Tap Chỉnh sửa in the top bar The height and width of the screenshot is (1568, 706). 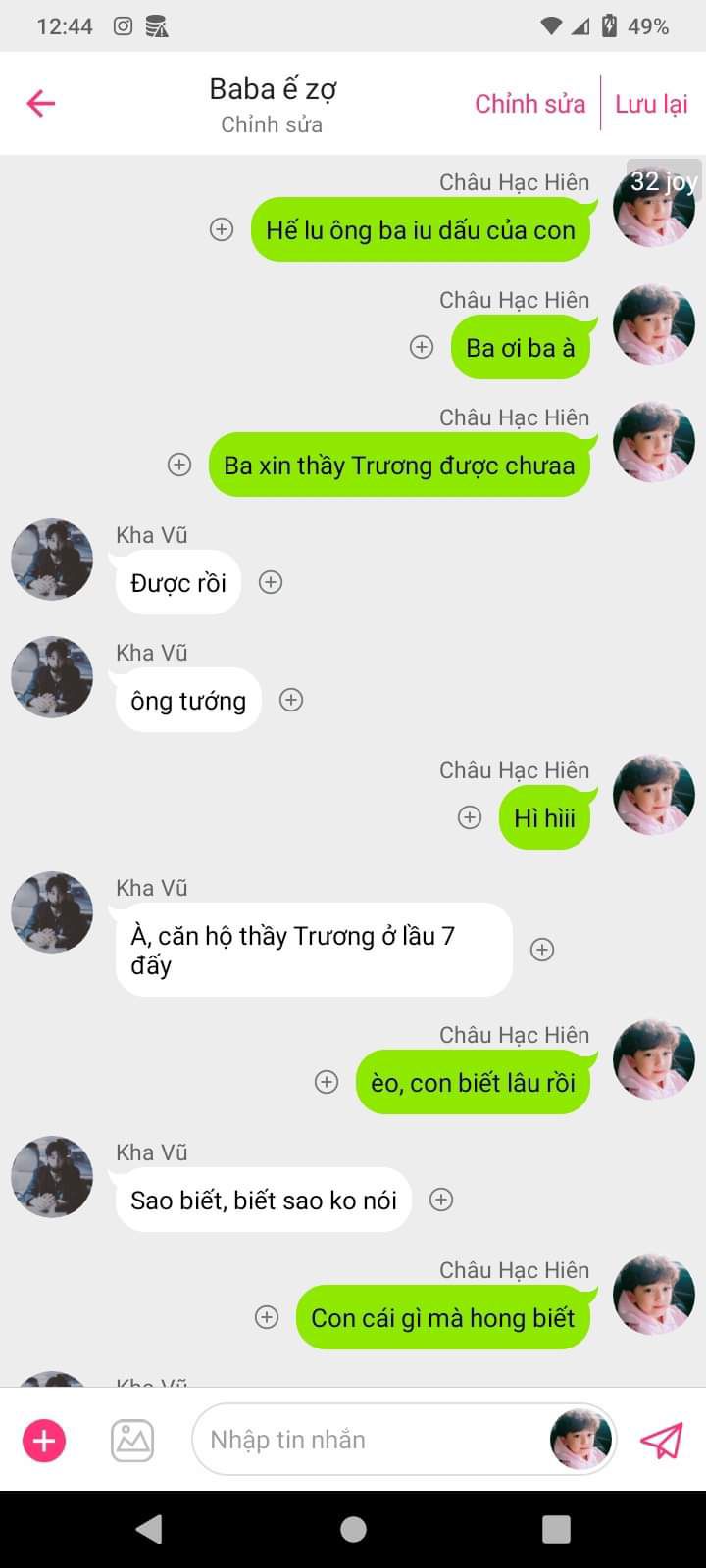coord(529,104)
